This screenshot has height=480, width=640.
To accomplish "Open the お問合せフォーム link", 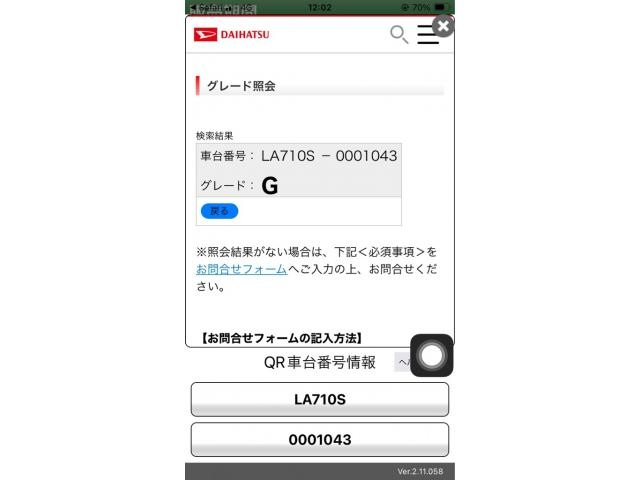I will (241, 269).
